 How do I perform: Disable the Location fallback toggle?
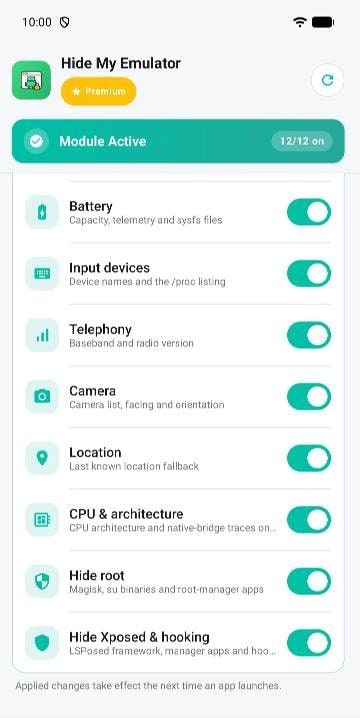point(309,458)
